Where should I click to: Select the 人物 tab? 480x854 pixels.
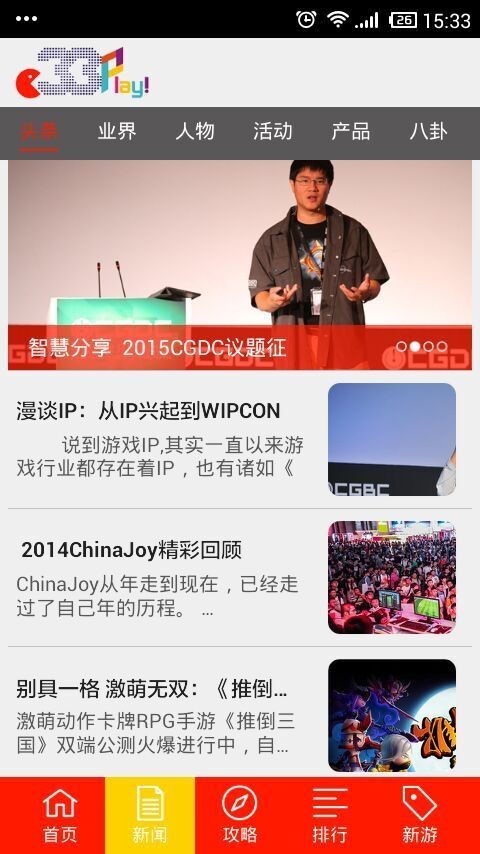tap(195, 132)
